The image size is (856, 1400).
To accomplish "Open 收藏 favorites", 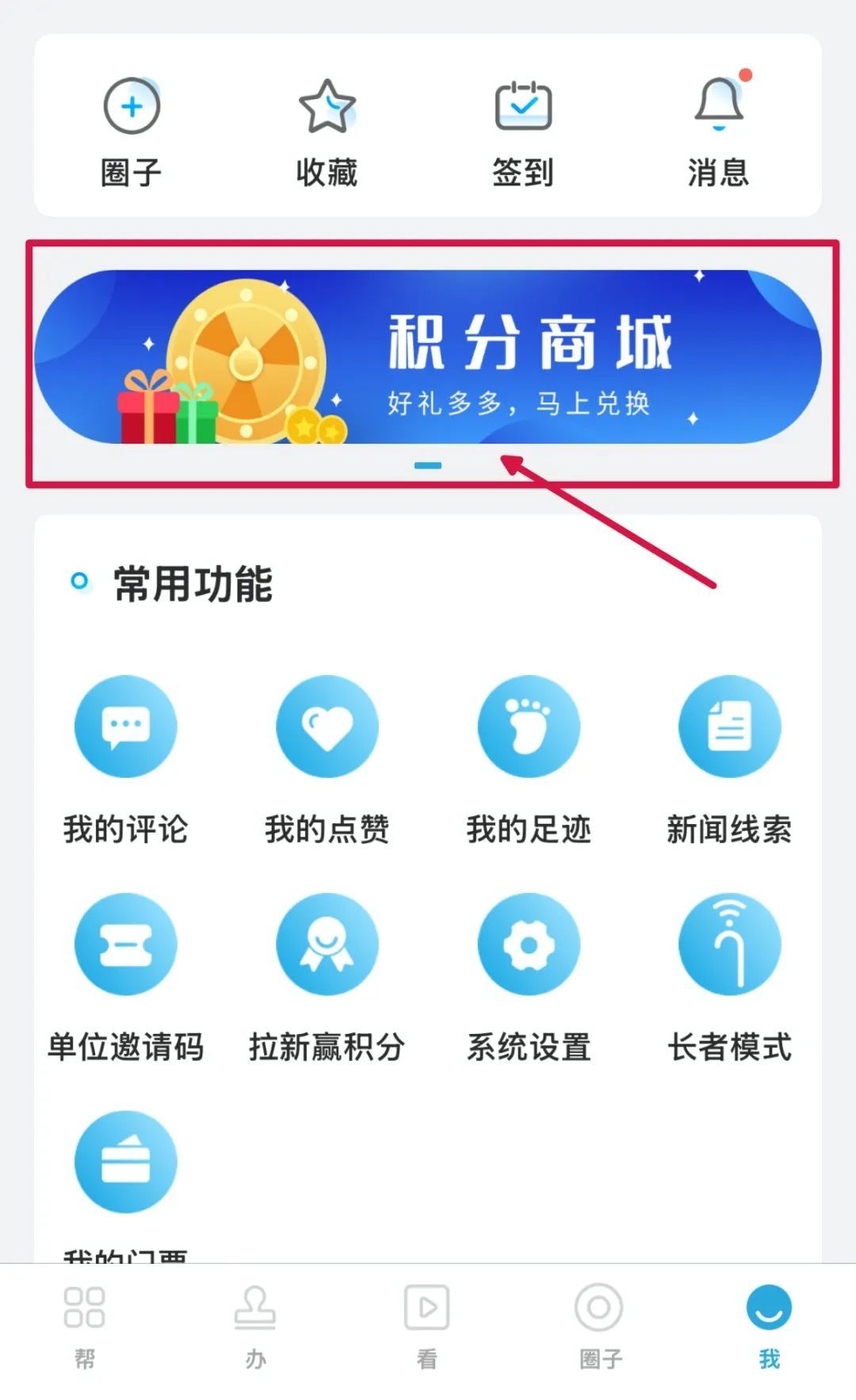I will tap(327, 131).
